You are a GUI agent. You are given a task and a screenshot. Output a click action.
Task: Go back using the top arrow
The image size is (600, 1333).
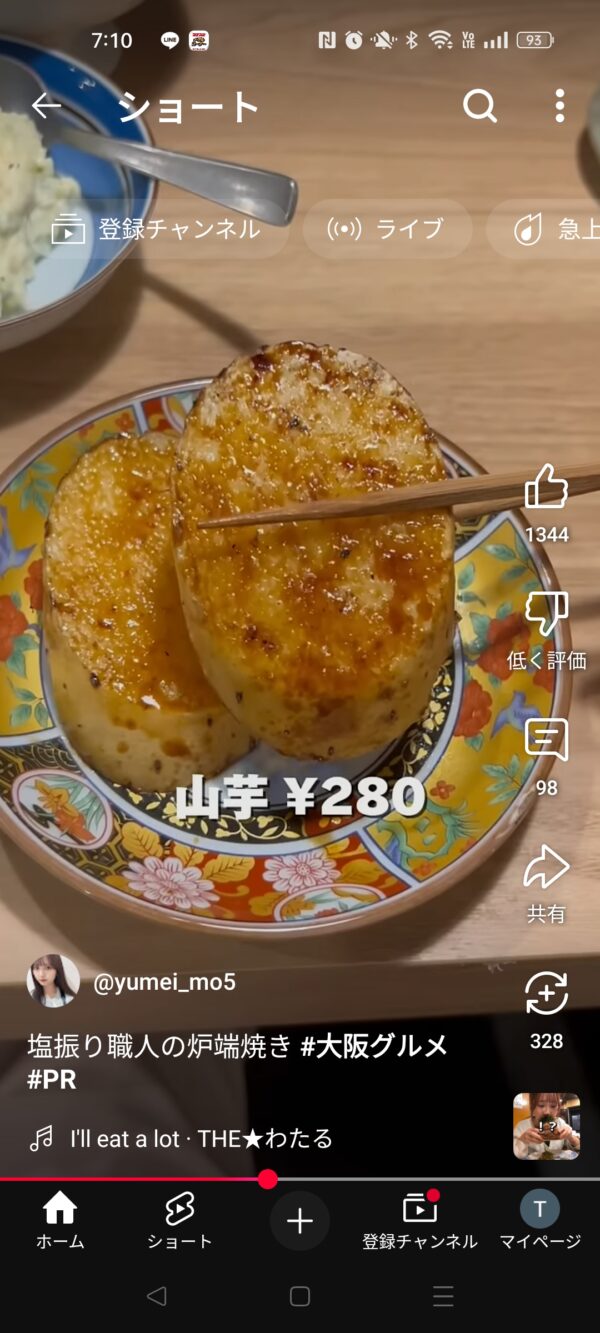pos(46,106)
